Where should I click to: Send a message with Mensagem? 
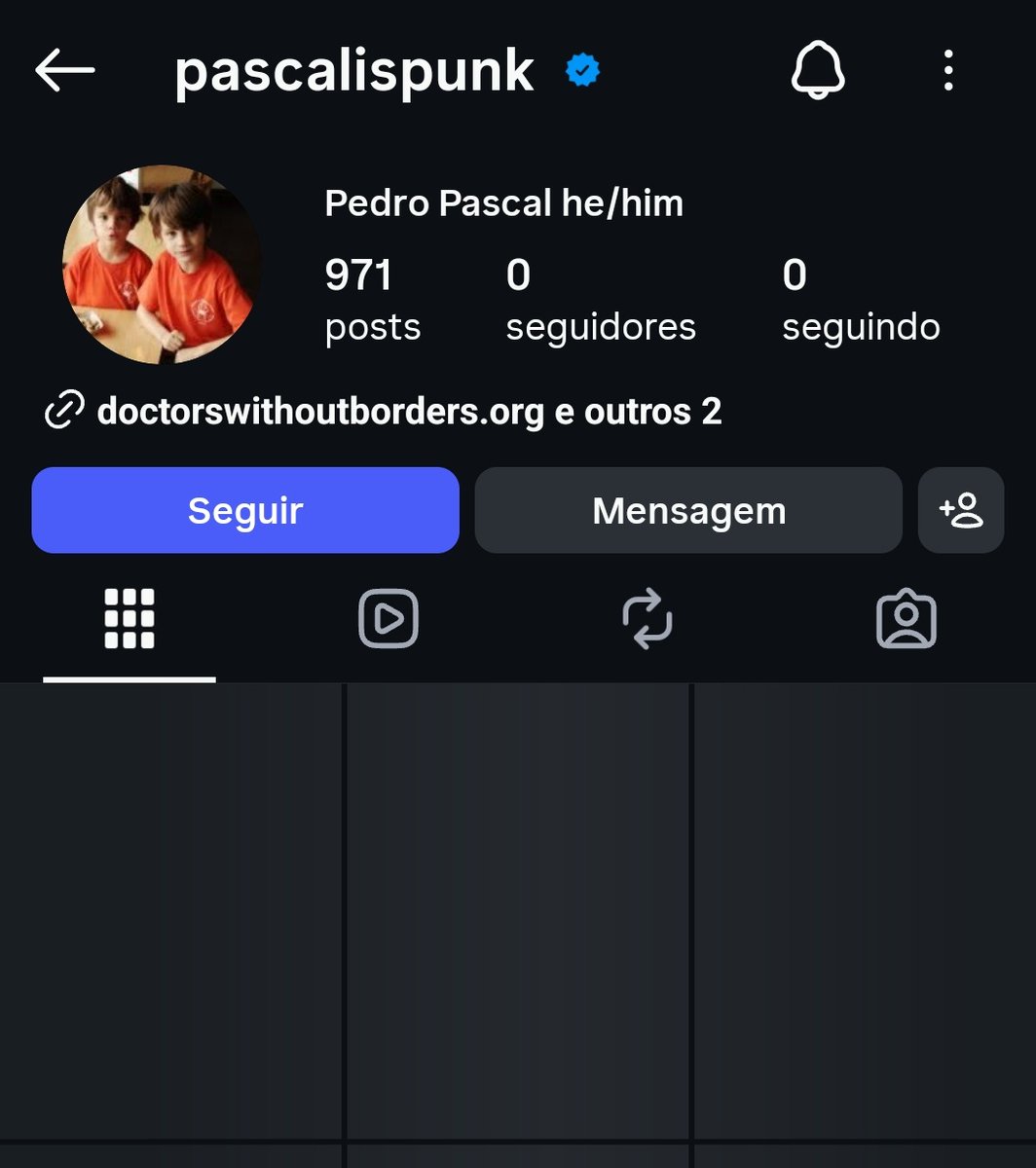coord(688,510)
